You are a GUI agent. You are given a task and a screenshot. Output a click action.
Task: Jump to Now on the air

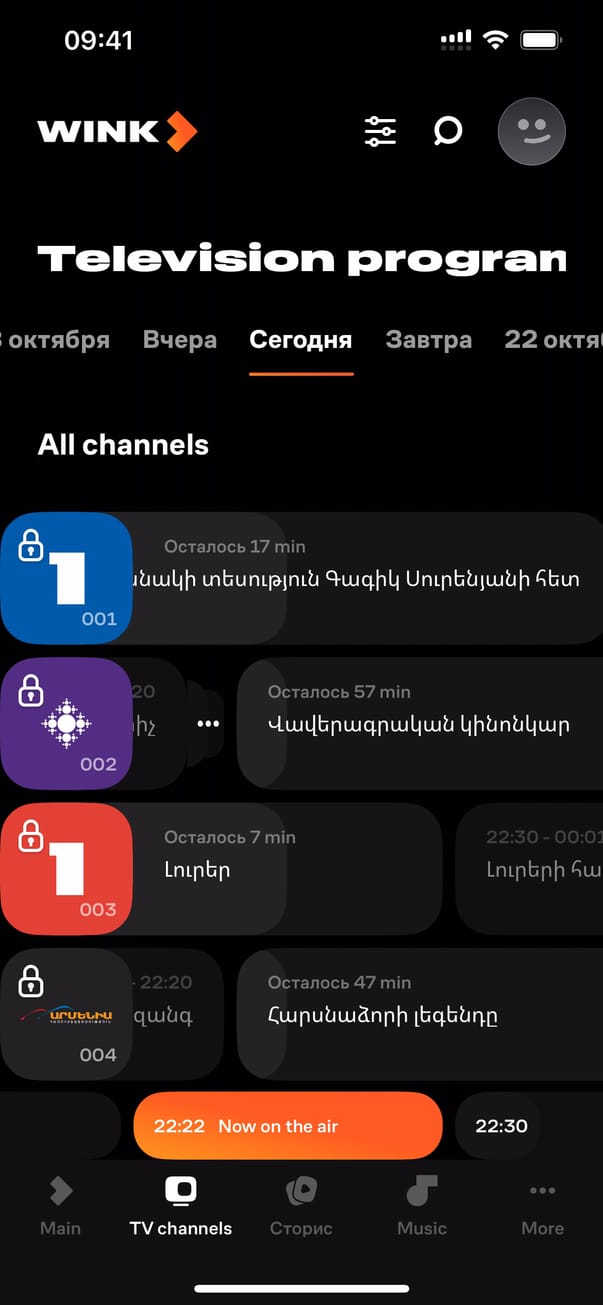click(287, 1126)
